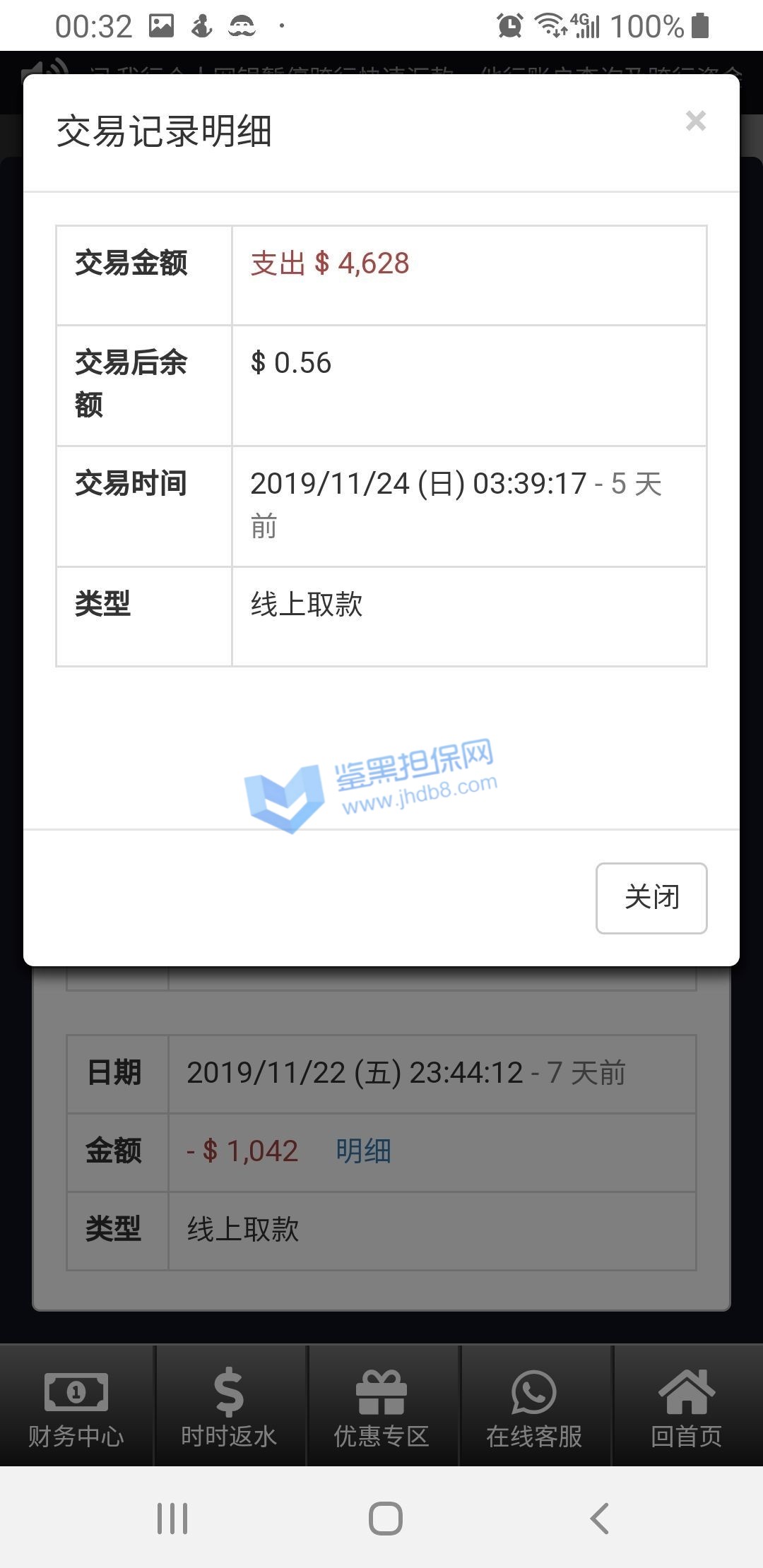Dismiss the dialog with the X icon
The width and height of the screenshot is (763, 1568).
coord(695,121)
